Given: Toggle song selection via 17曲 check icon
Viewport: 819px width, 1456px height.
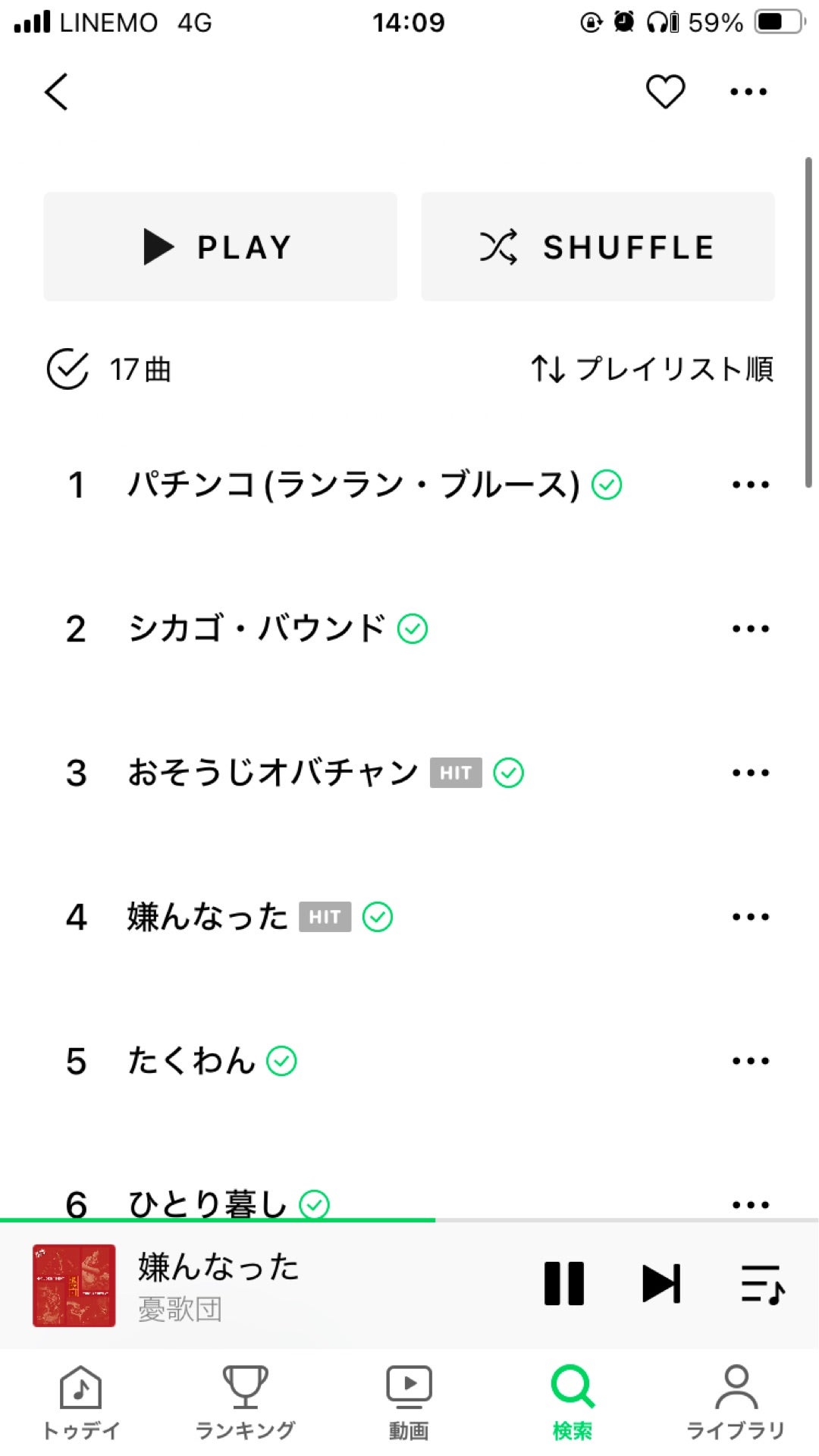Looking at the screenshot, I should (68, 369).
